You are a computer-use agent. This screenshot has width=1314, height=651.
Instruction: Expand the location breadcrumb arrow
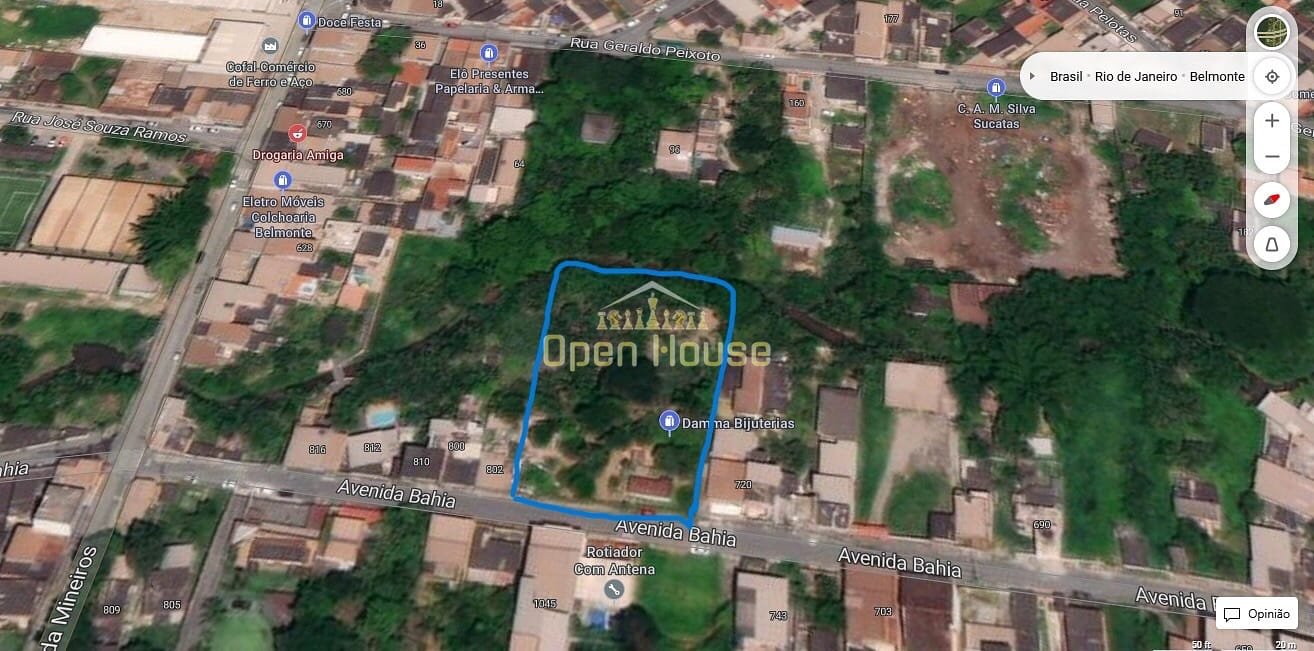[1032, 76]
